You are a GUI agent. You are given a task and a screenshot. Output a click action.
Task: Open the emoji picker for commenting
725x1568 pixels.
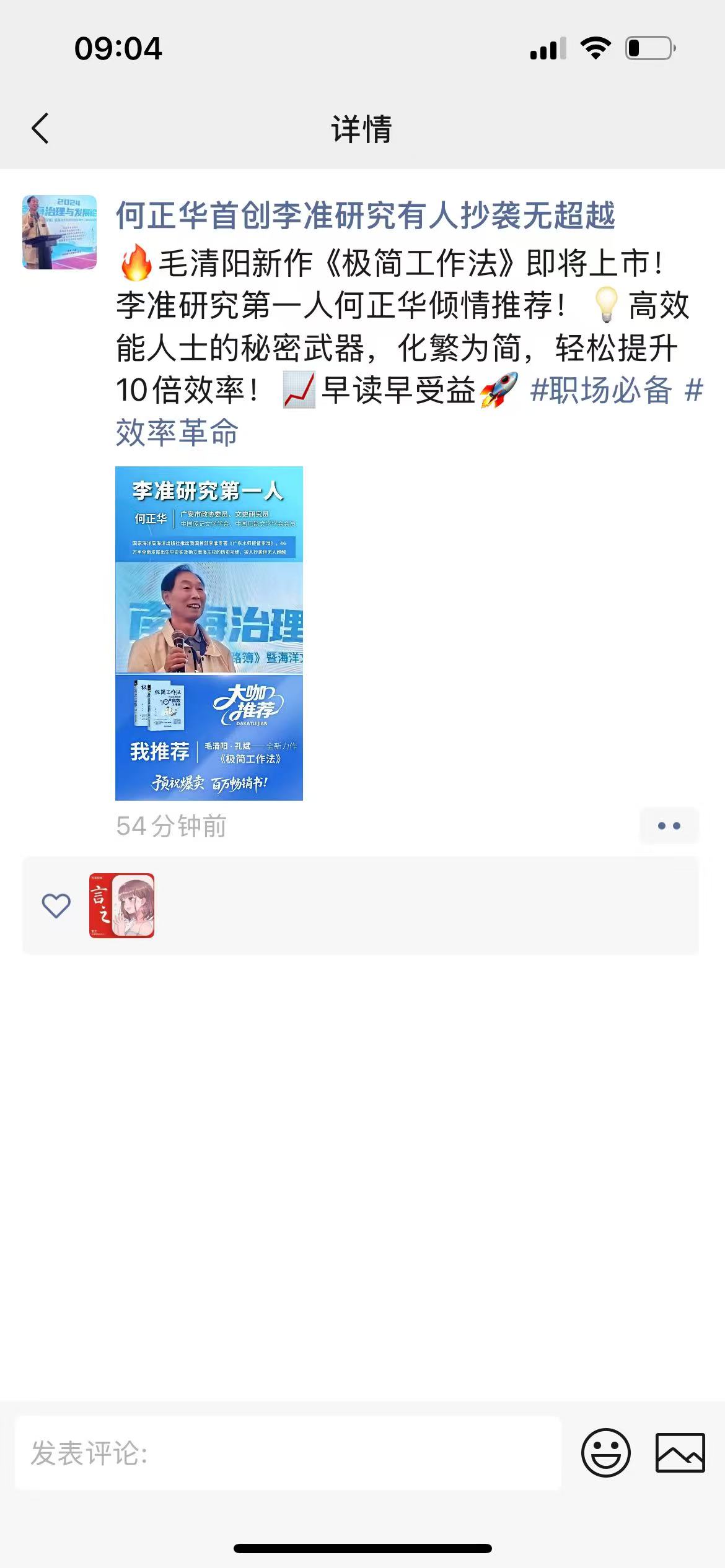click(x=605, y=1453)
